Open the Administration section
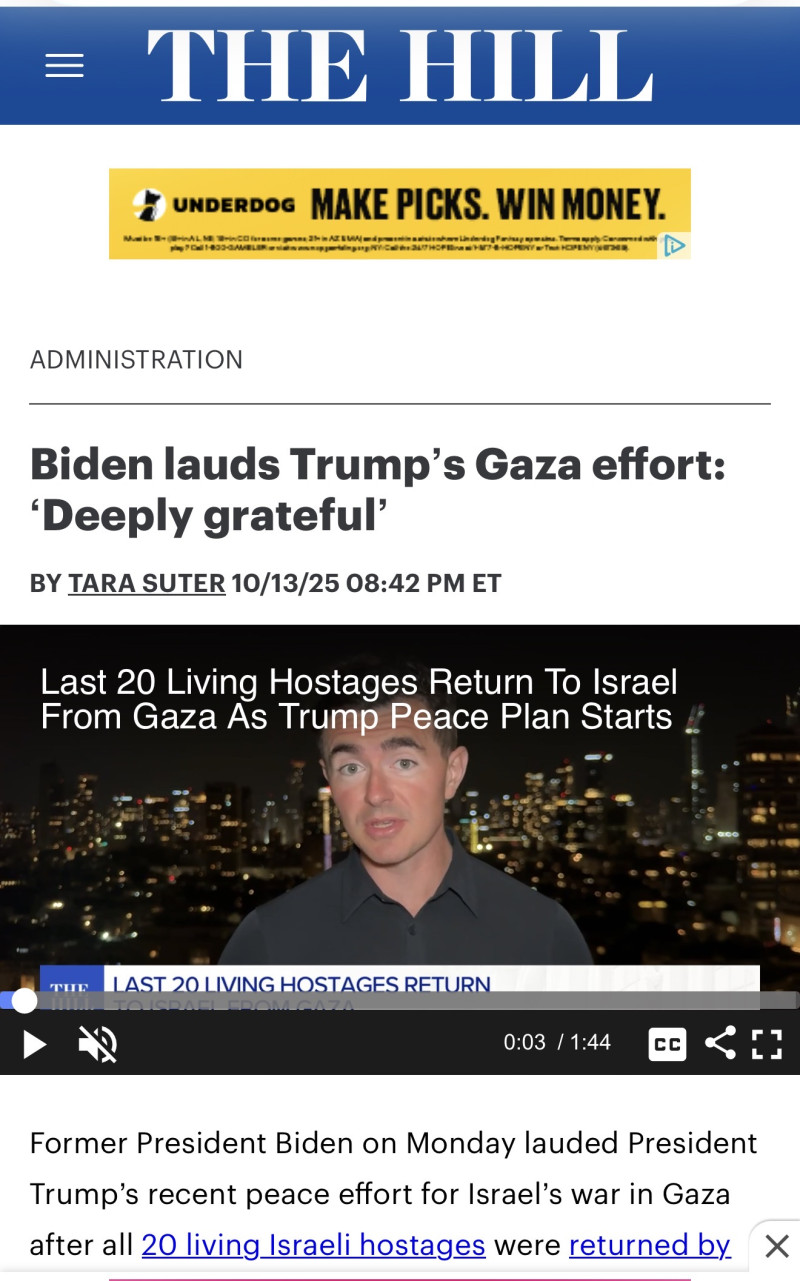The width and height of the screenshot is (800, 1281). pyautogui.click(x=136, y=360)
